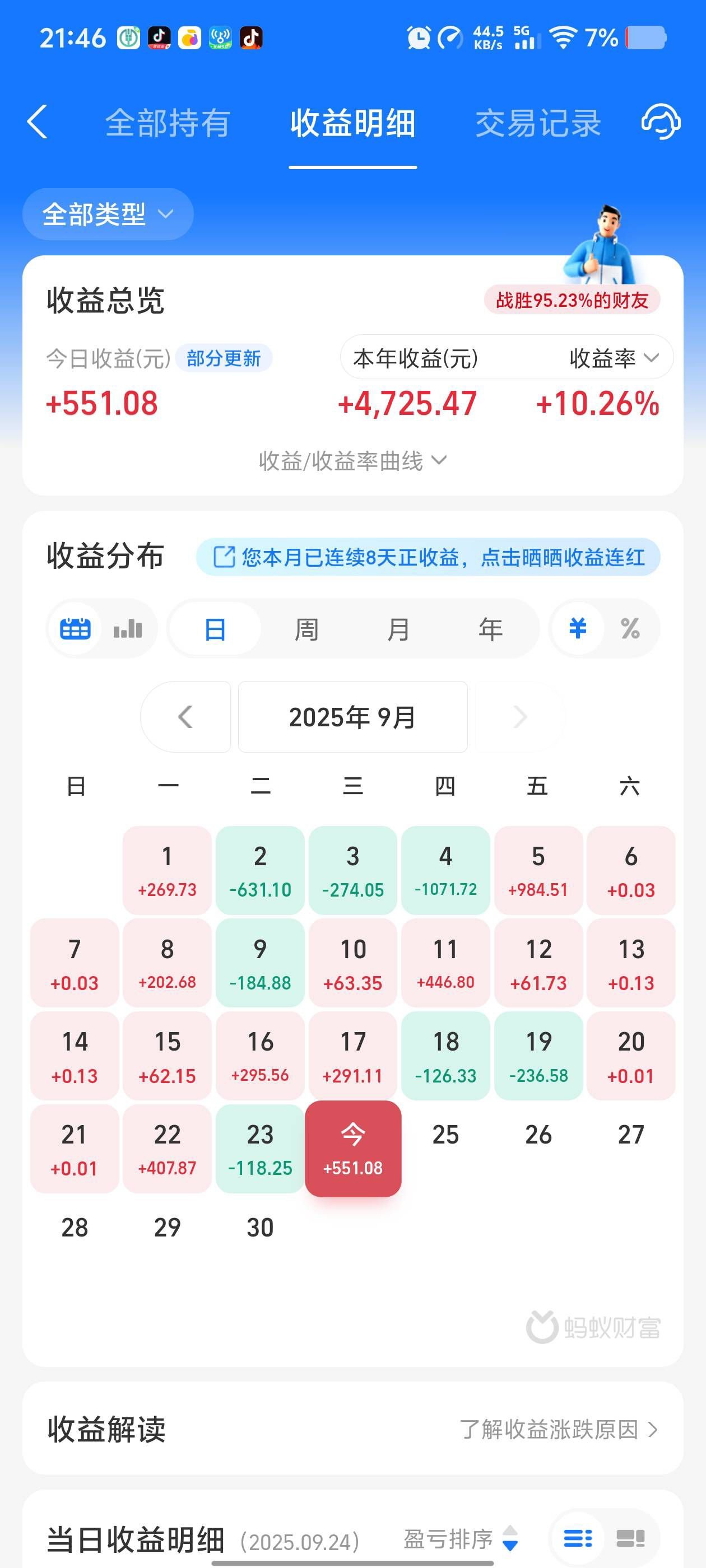Select September 5 in the calendar
Image resolution: width=706 pixels, height=1568 pixels.
[538, 870]
